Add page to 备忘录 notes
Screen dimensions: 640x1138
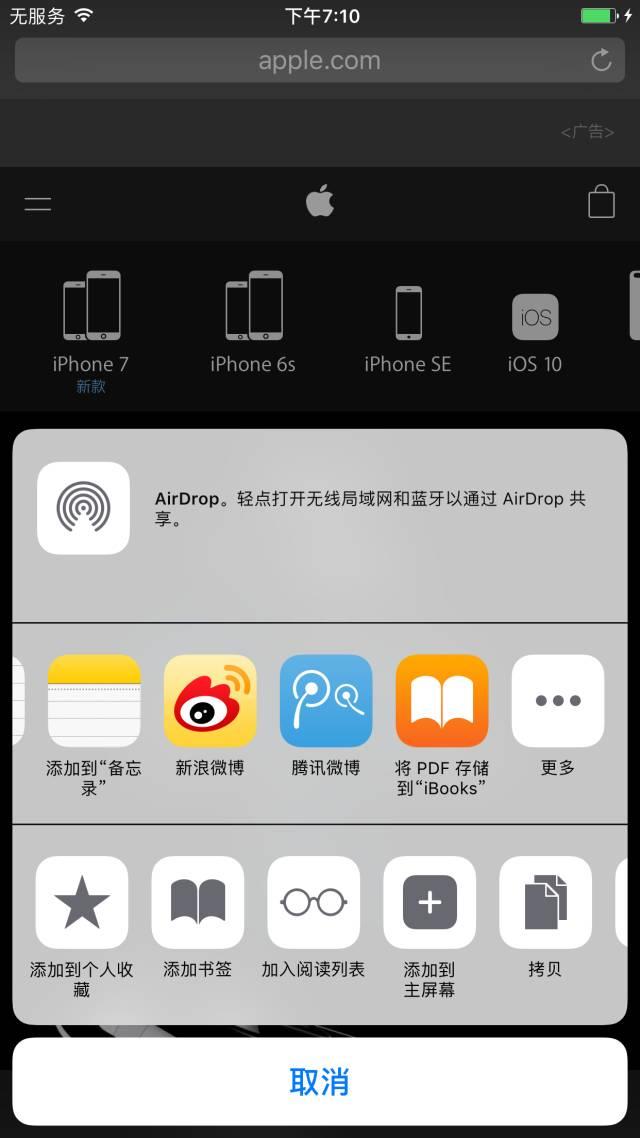tap(94, 701)
